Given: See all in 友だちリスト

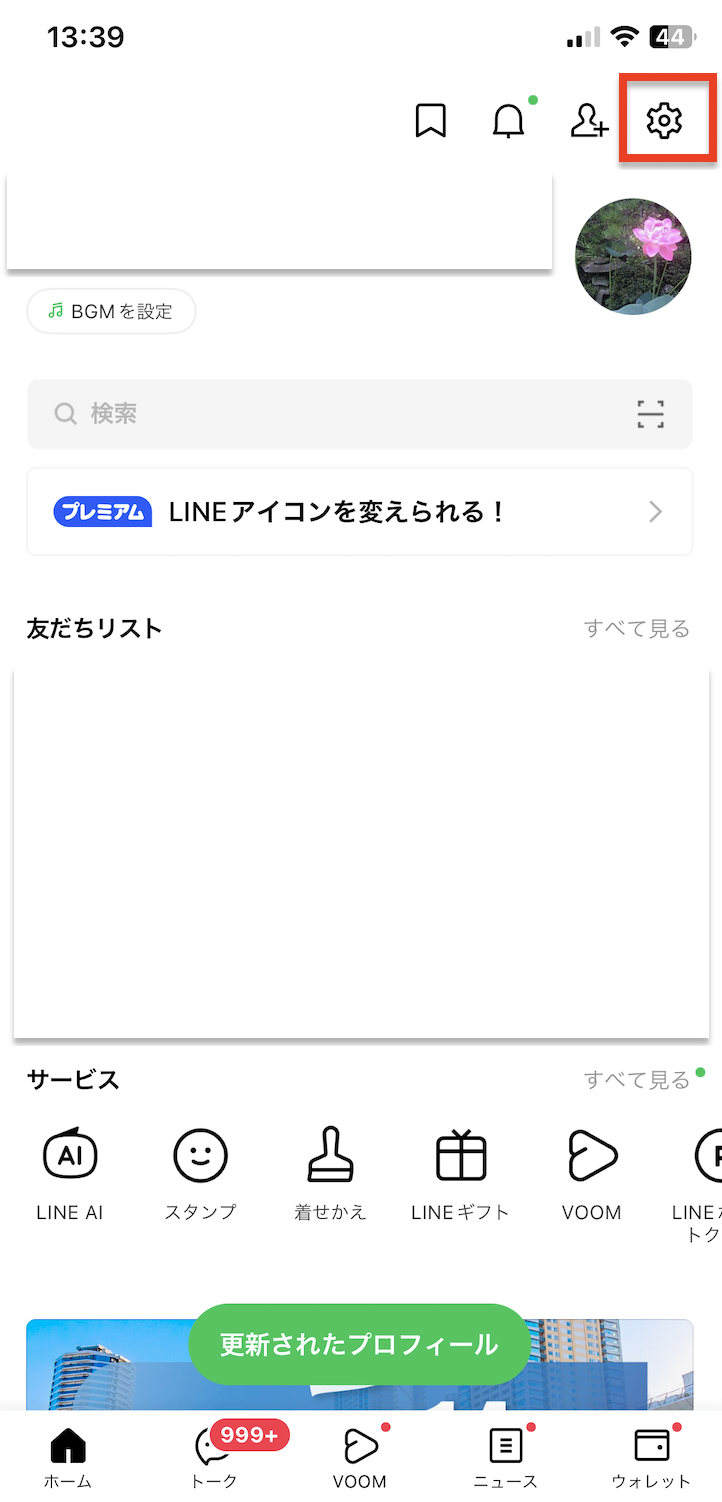Looking at the screenshot, I should coord(637,629).
